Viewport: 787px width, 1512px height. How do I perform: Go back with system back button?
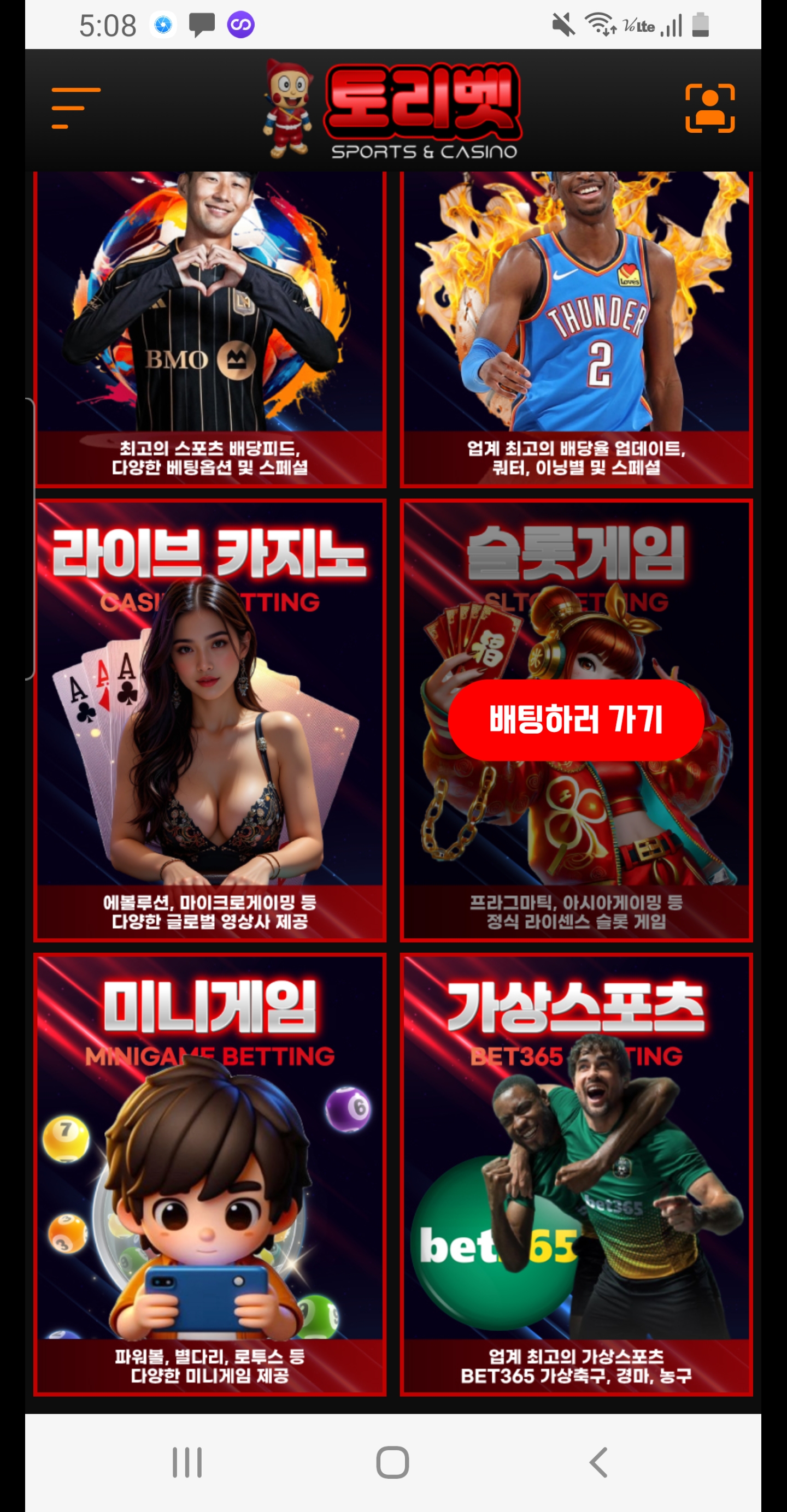pyautogui.click(x=598, y=1462)
